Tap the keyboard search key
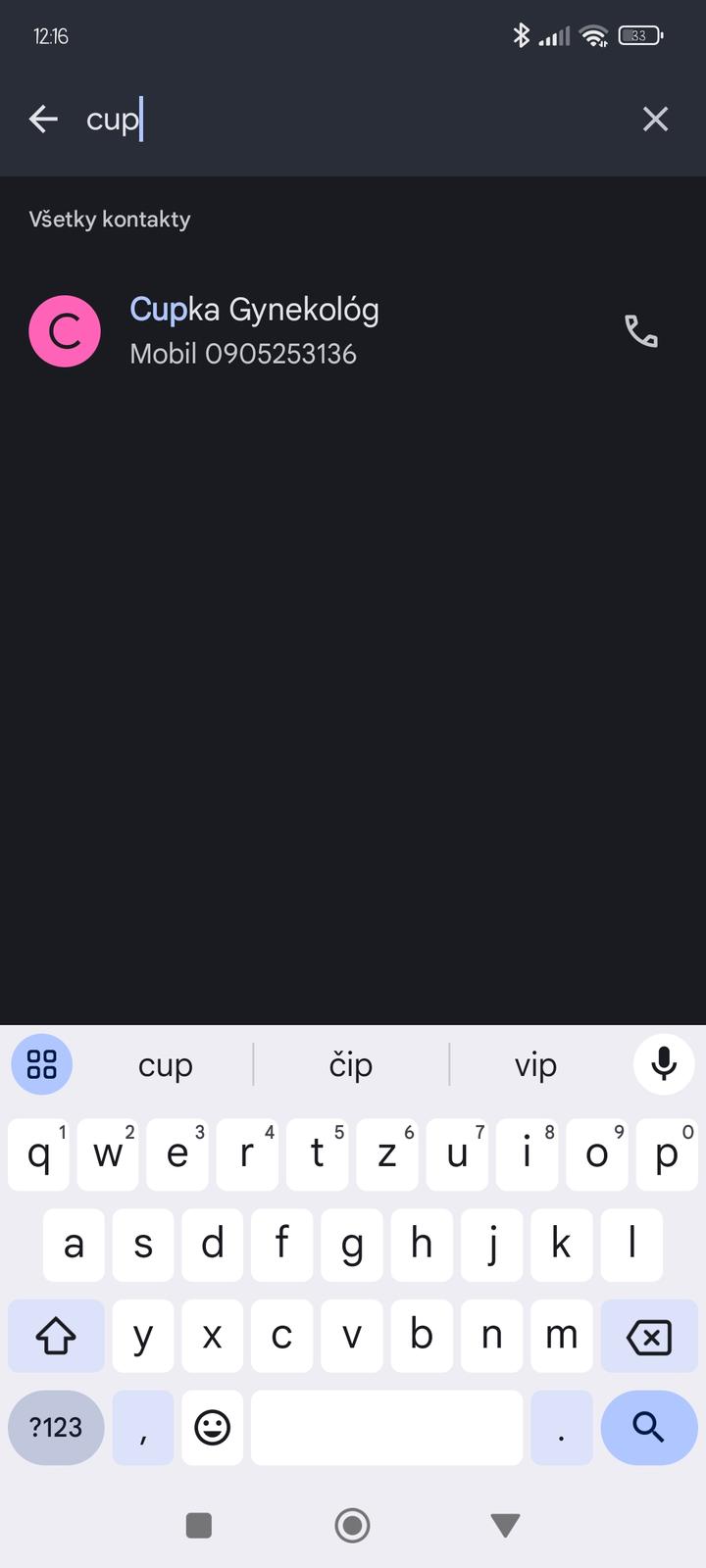This screenshot has width=706, height=1568. [649, 1428]
